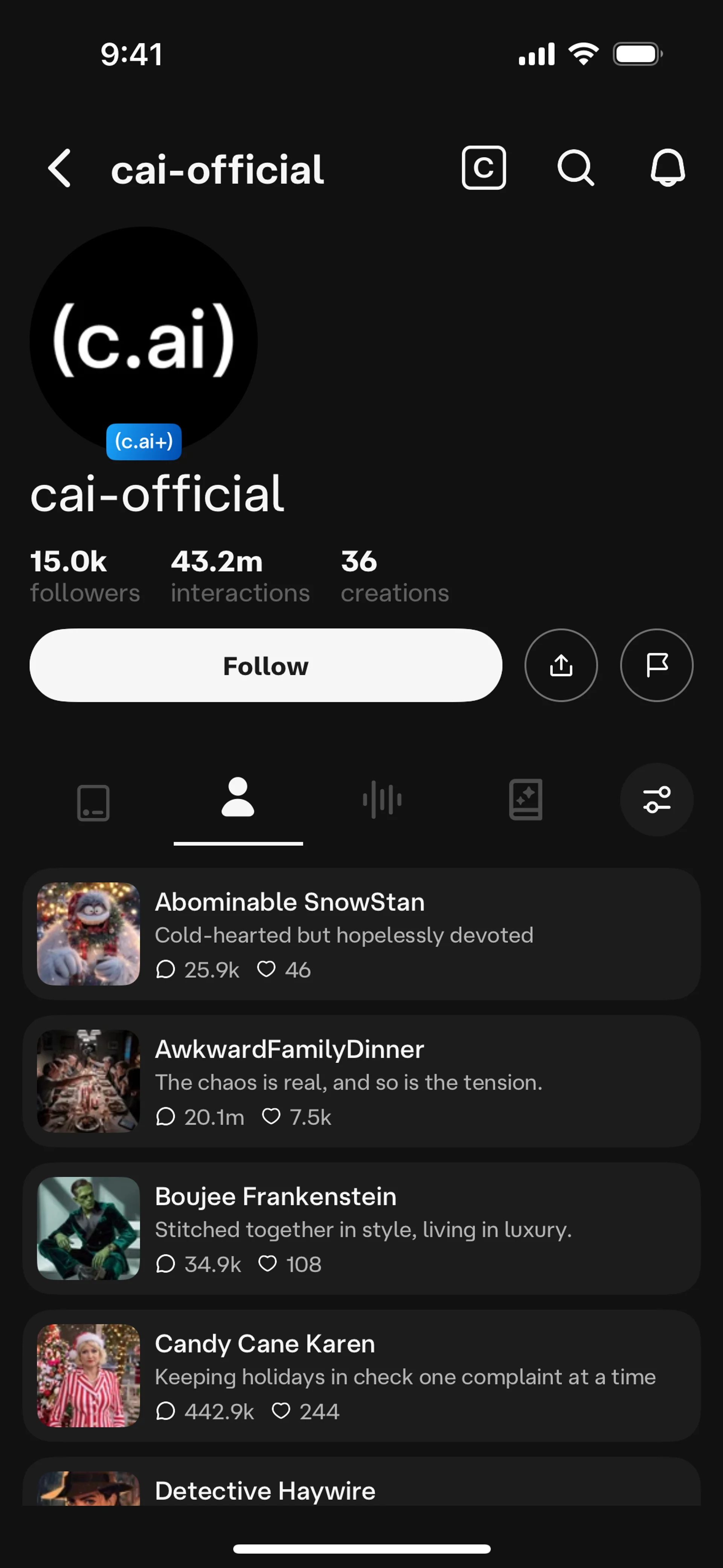
Task: Open the filter sliders button
Action: click(x=656, y=800)
